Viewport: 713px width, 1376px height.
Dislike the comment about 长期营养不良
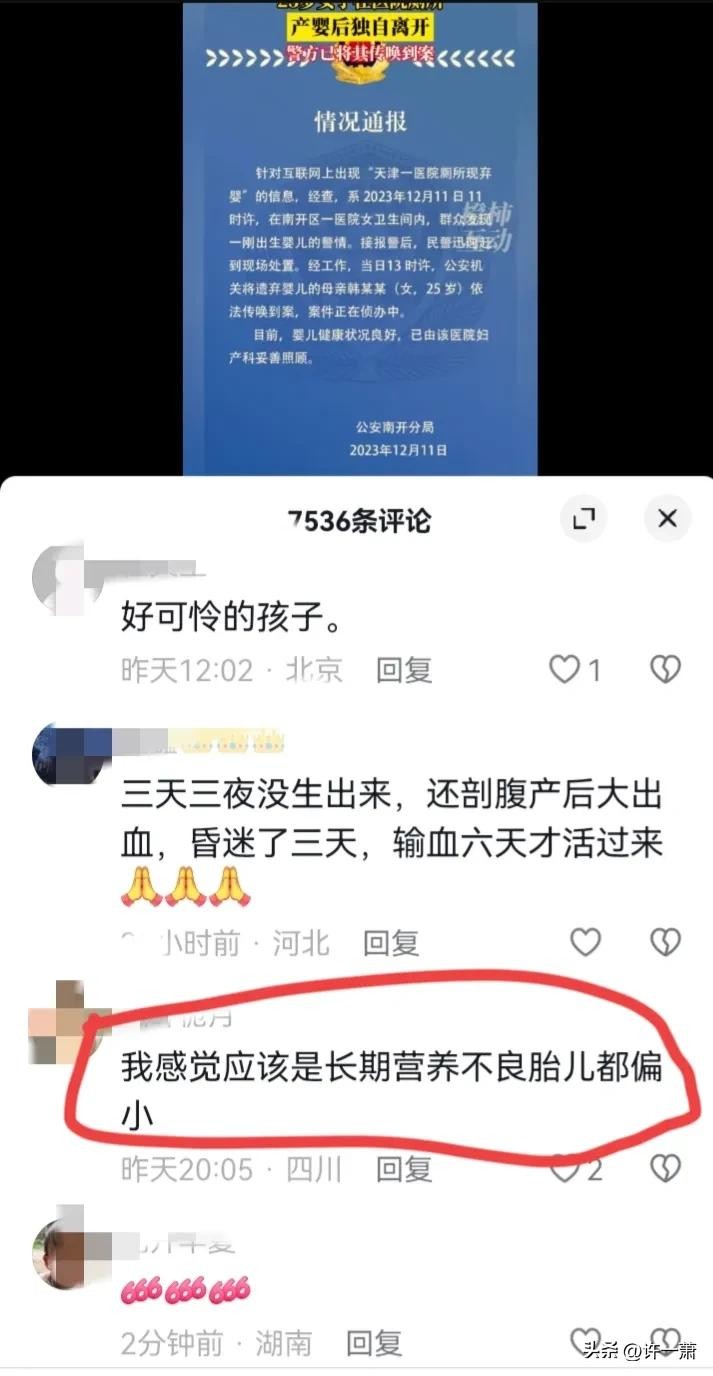pyautogui.click(x=665, y=1168)
